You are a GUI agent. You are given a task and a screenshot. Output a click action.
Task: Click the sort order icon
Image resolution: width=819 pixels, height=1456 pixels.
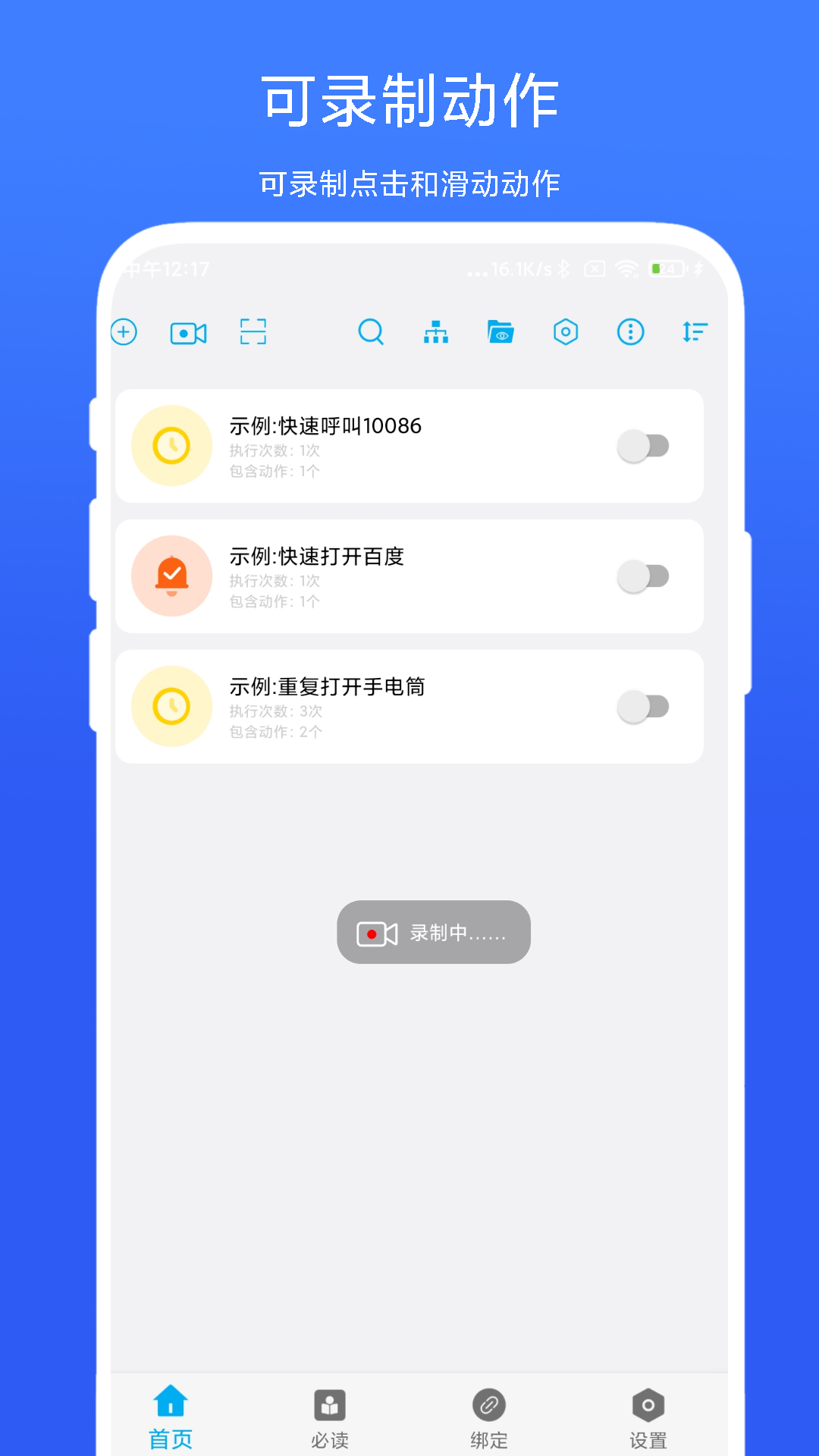click(694, 332)
